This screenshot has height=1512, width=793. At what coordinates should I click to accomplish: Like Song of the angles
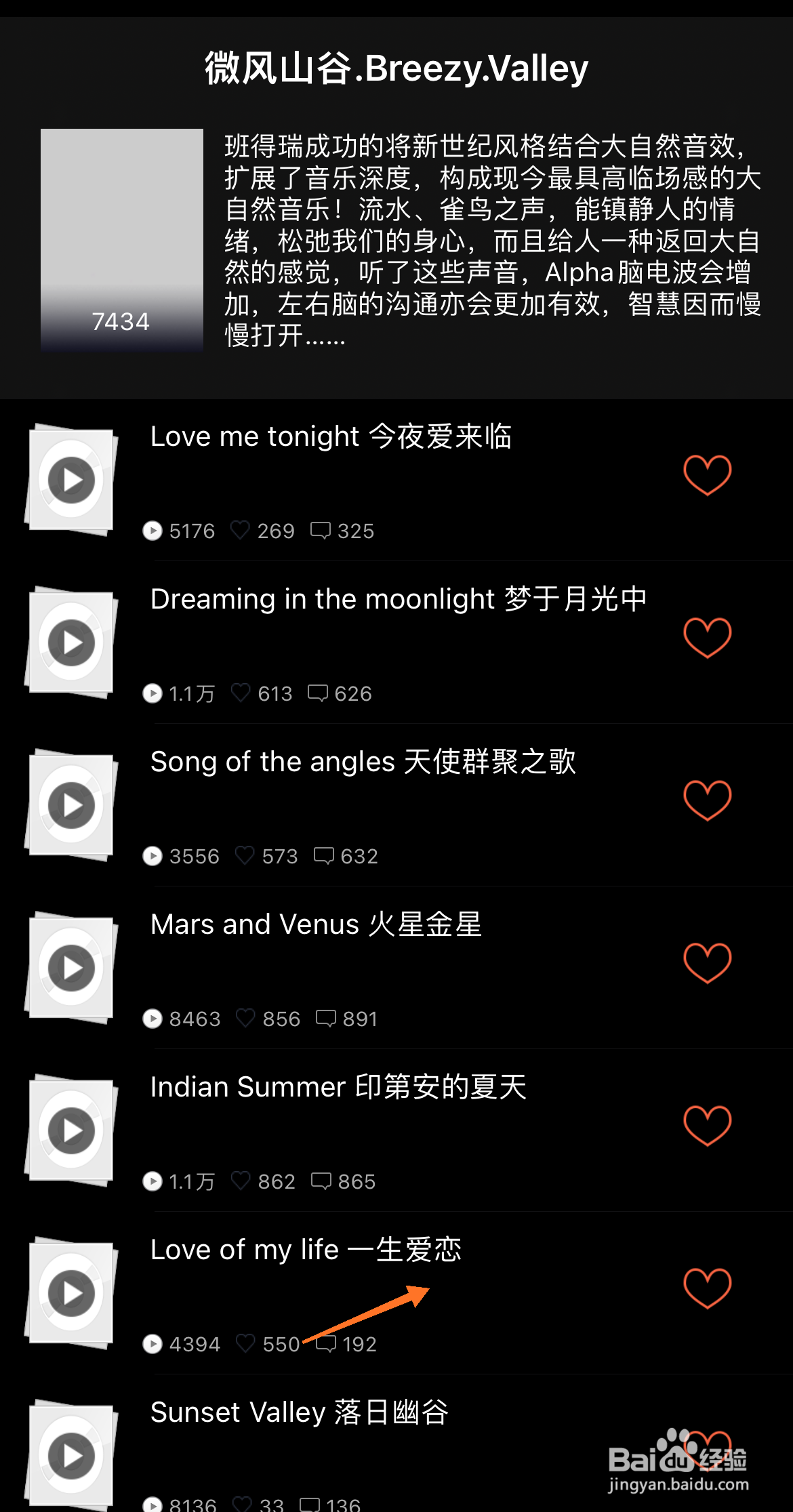(x=707, y=800)
